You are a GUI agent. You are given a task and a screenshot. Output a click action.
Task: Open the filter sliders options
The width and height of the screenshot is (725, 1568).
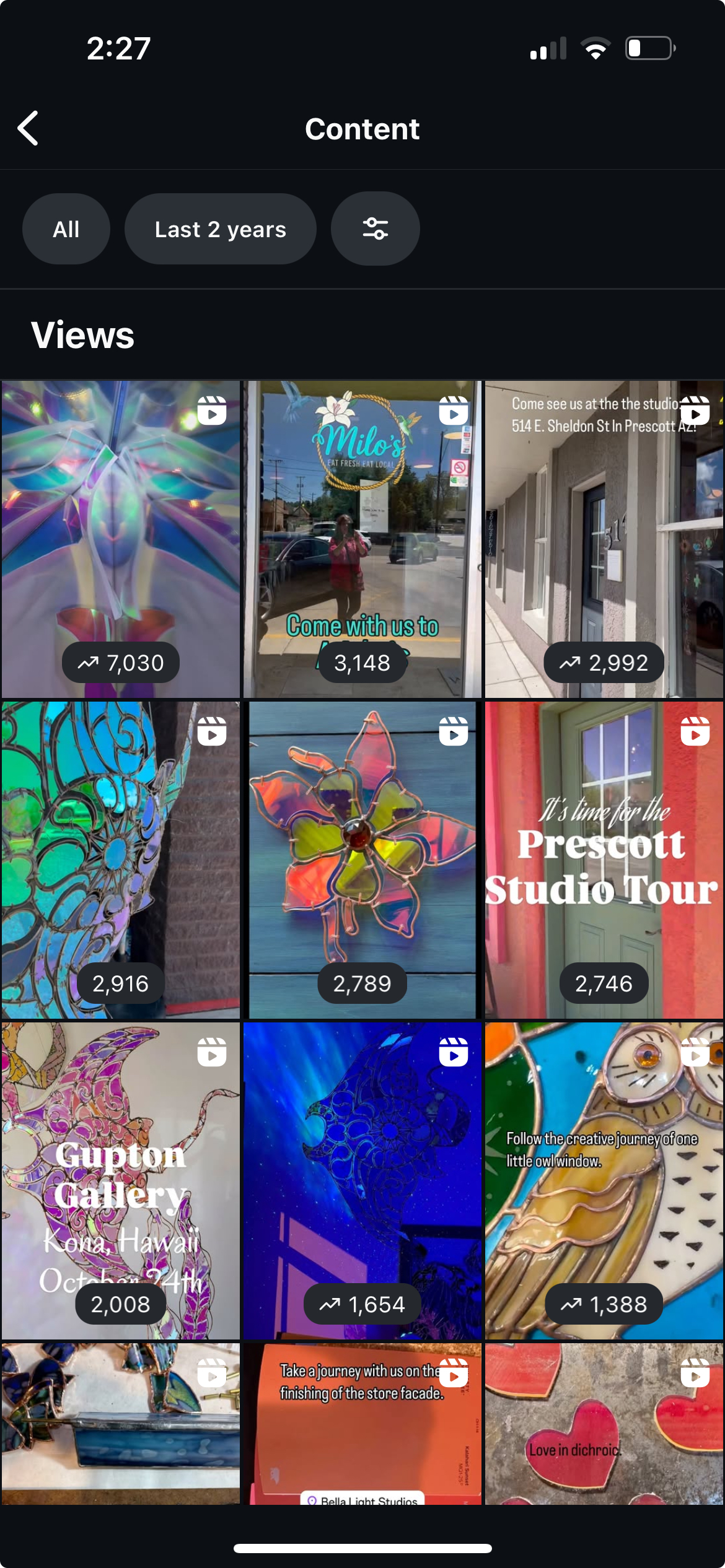point(375,229)
